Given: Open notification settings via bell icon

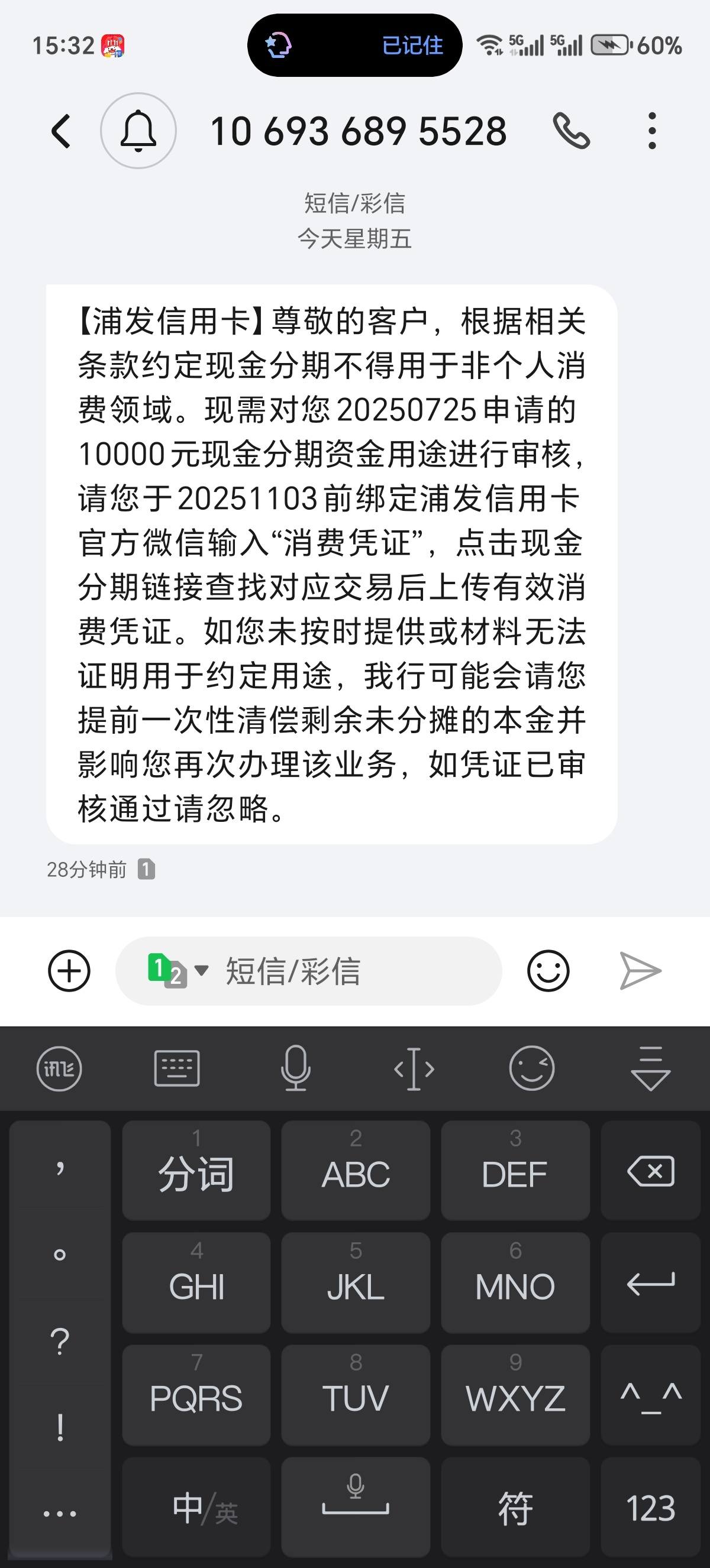Looking at the screenshot, I should click(x=139, y=131).
